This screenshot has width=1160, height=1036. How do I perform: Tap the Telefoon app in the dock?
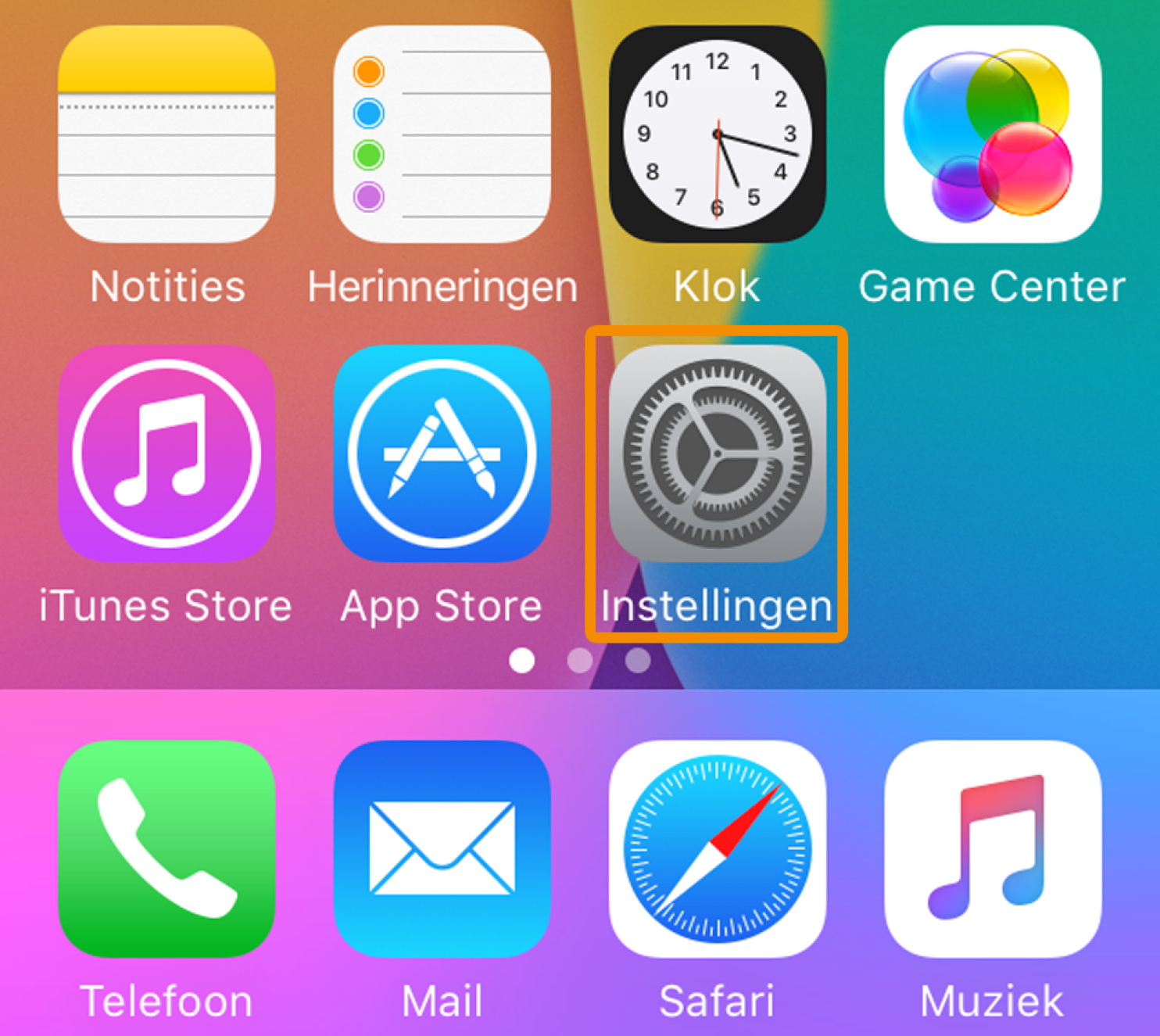(166, 849)
